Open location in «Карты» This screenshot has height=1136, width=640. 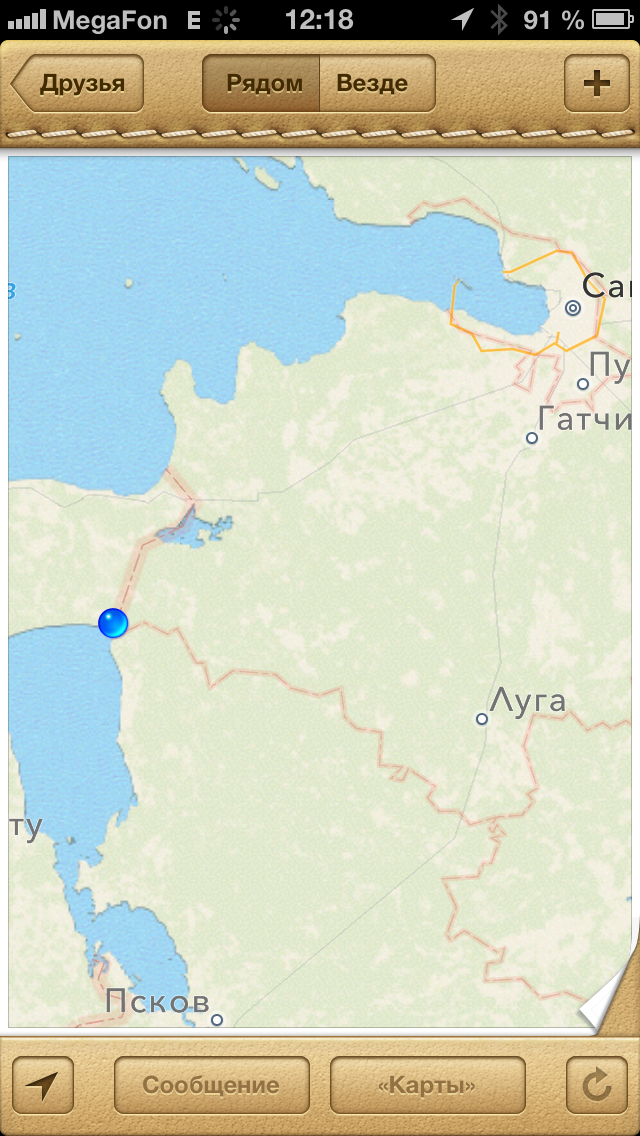428,1085
